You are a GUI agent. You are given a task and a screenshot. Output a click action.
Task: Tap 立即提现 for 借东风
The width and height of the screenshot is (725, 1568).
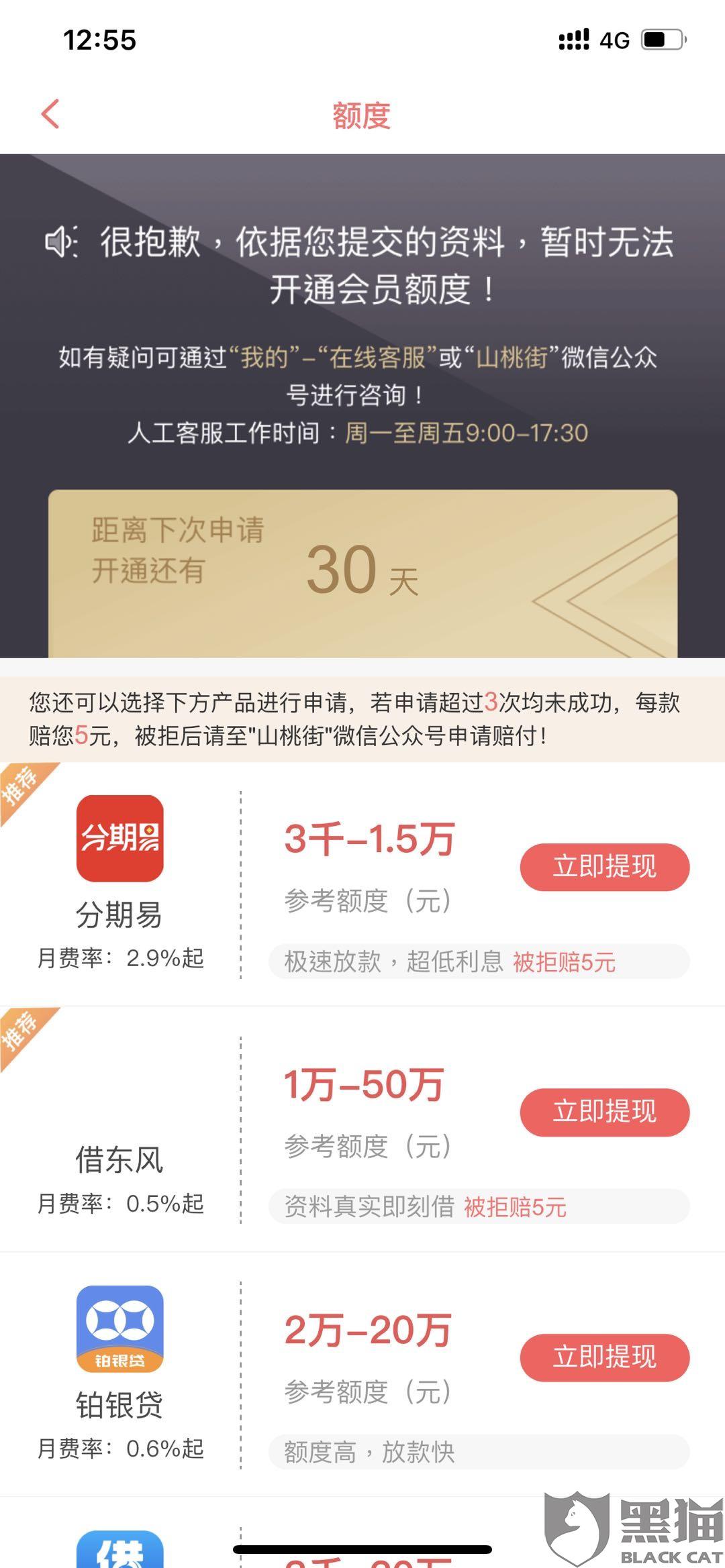(x=605, y=1112)
